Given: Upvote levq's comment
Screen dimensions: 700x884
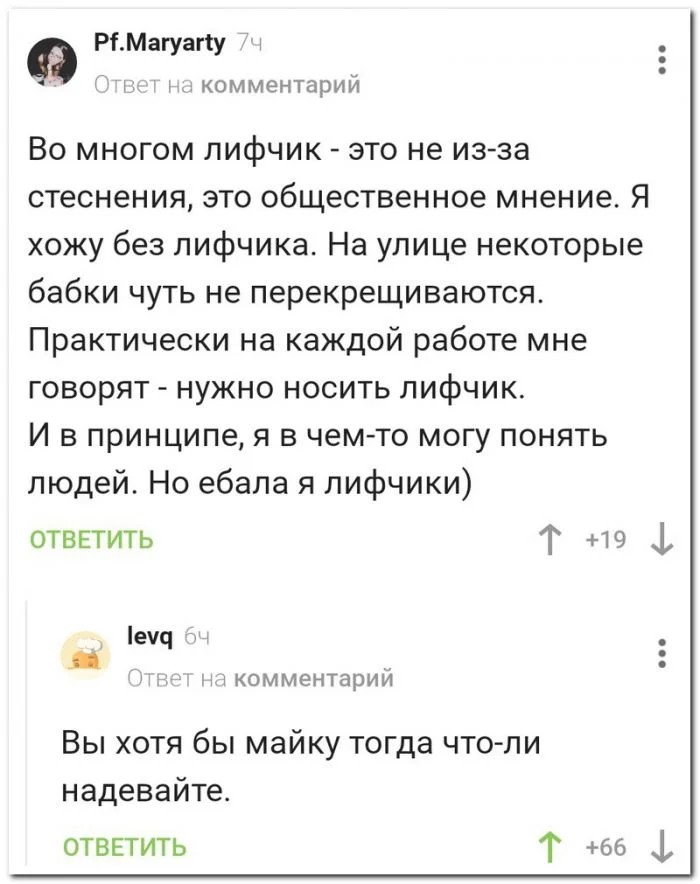Looking at the screenshot, I should [x=546, y=847].
